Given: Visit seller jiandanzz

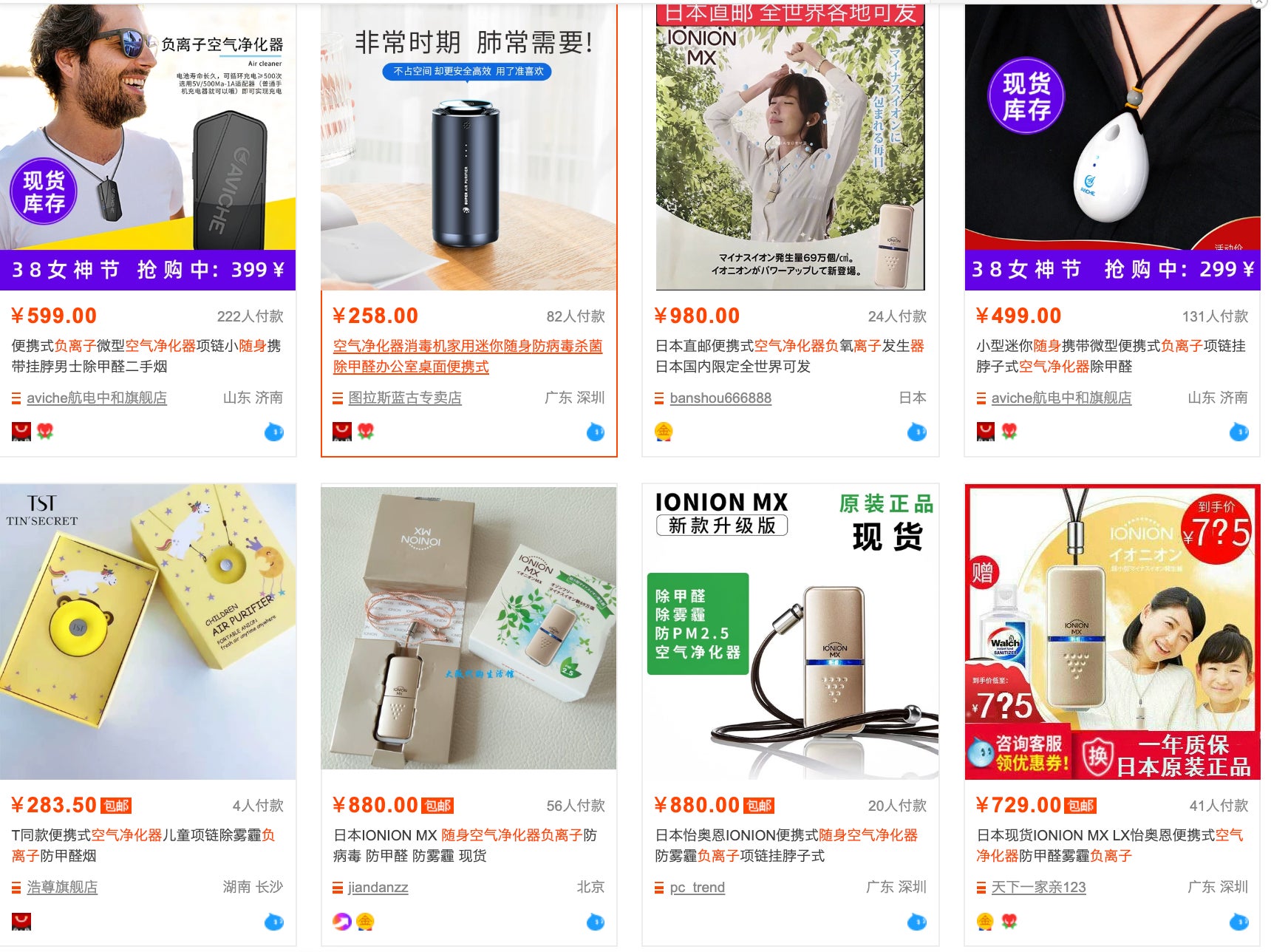Looking at the screenshot, I should (378, 887).
